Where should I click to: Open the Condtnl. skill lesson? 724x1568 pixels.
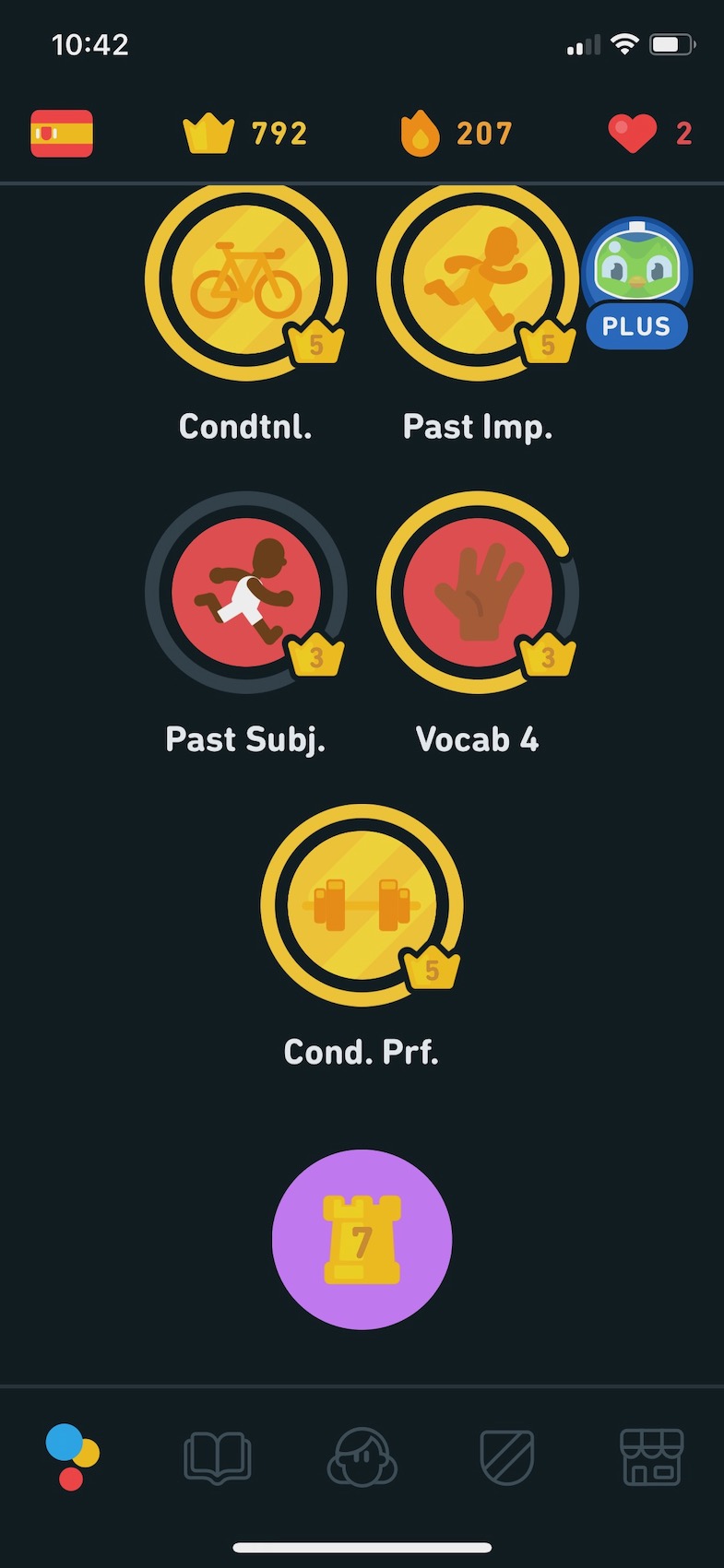click(245, 281)
